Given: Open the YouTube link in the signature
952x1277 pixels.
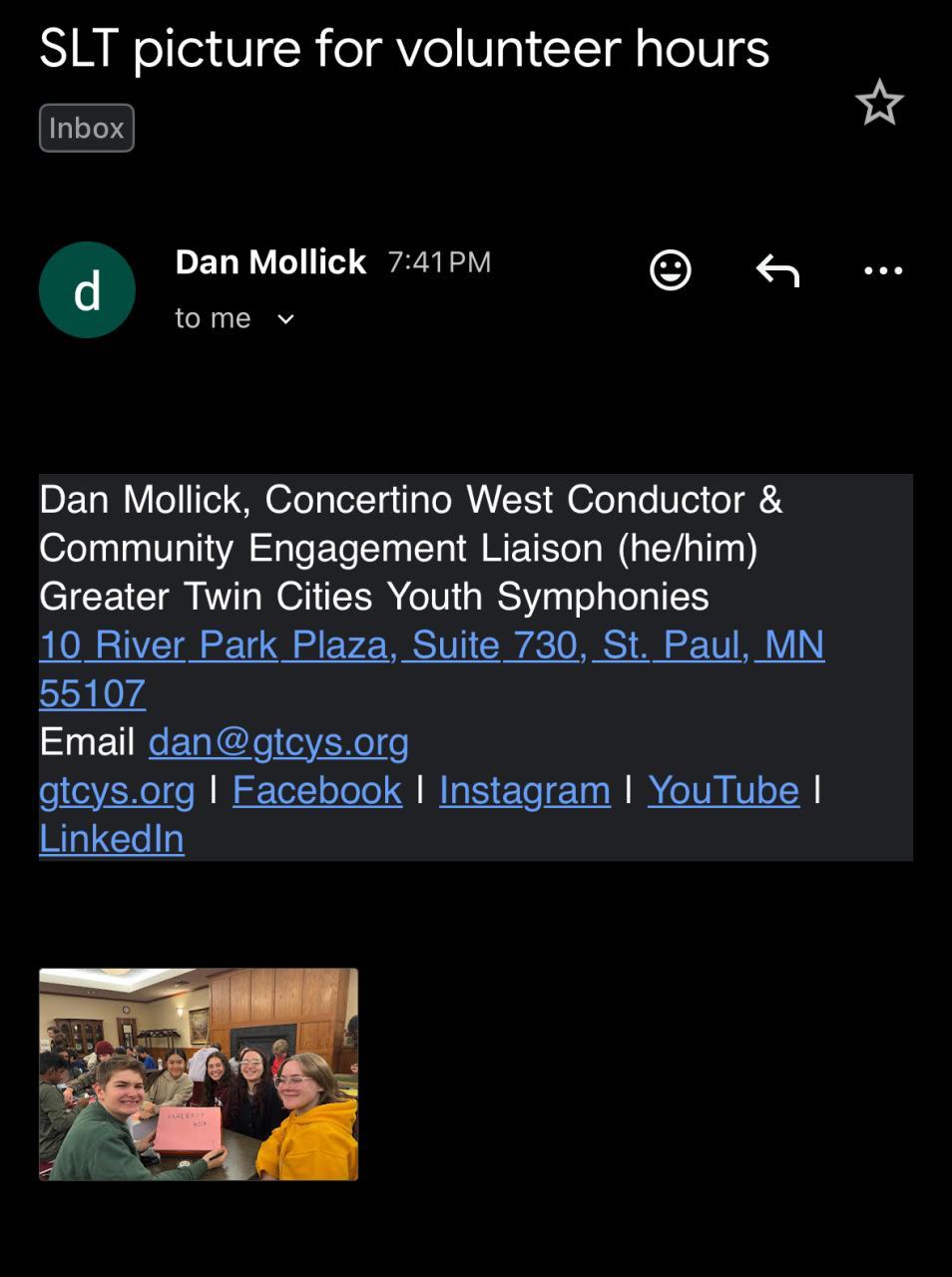Looking at the screenshot, I should tap(722, 791).
